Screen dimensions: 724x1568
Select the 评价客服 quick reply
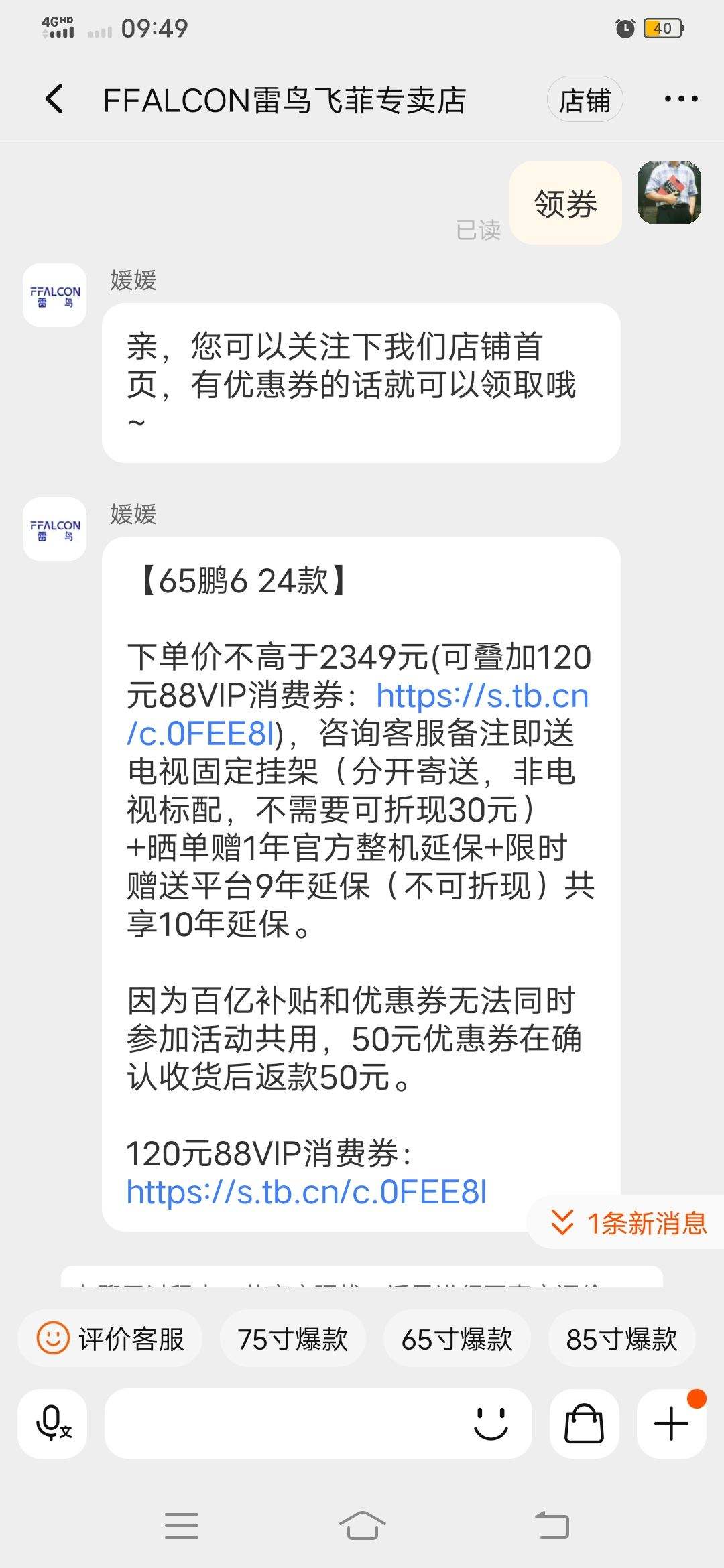pyautogui.click(x=111, y=1339)
